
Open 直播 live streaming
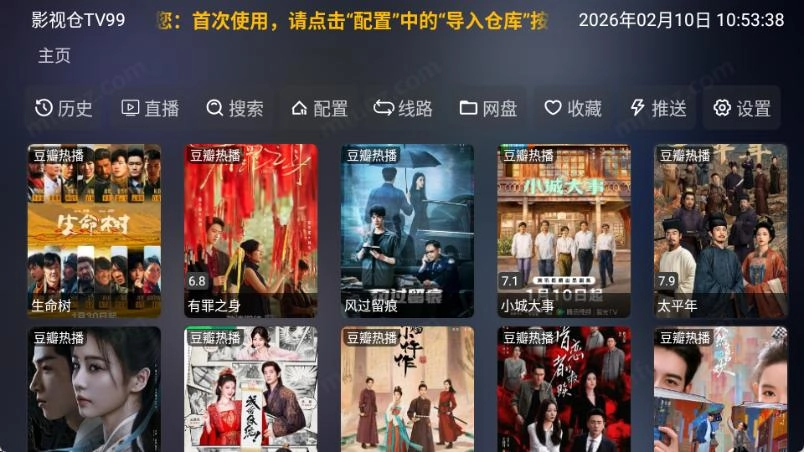pyautogui.click(x=150, y=108)
